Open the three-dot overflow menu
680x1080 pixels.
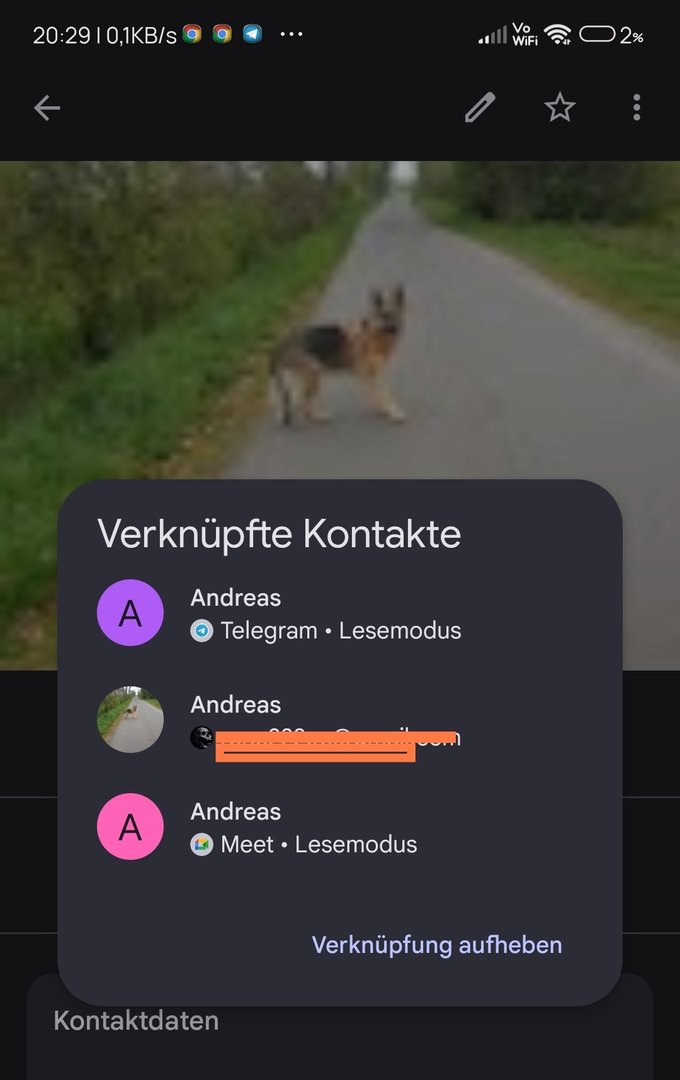[637, 108]
